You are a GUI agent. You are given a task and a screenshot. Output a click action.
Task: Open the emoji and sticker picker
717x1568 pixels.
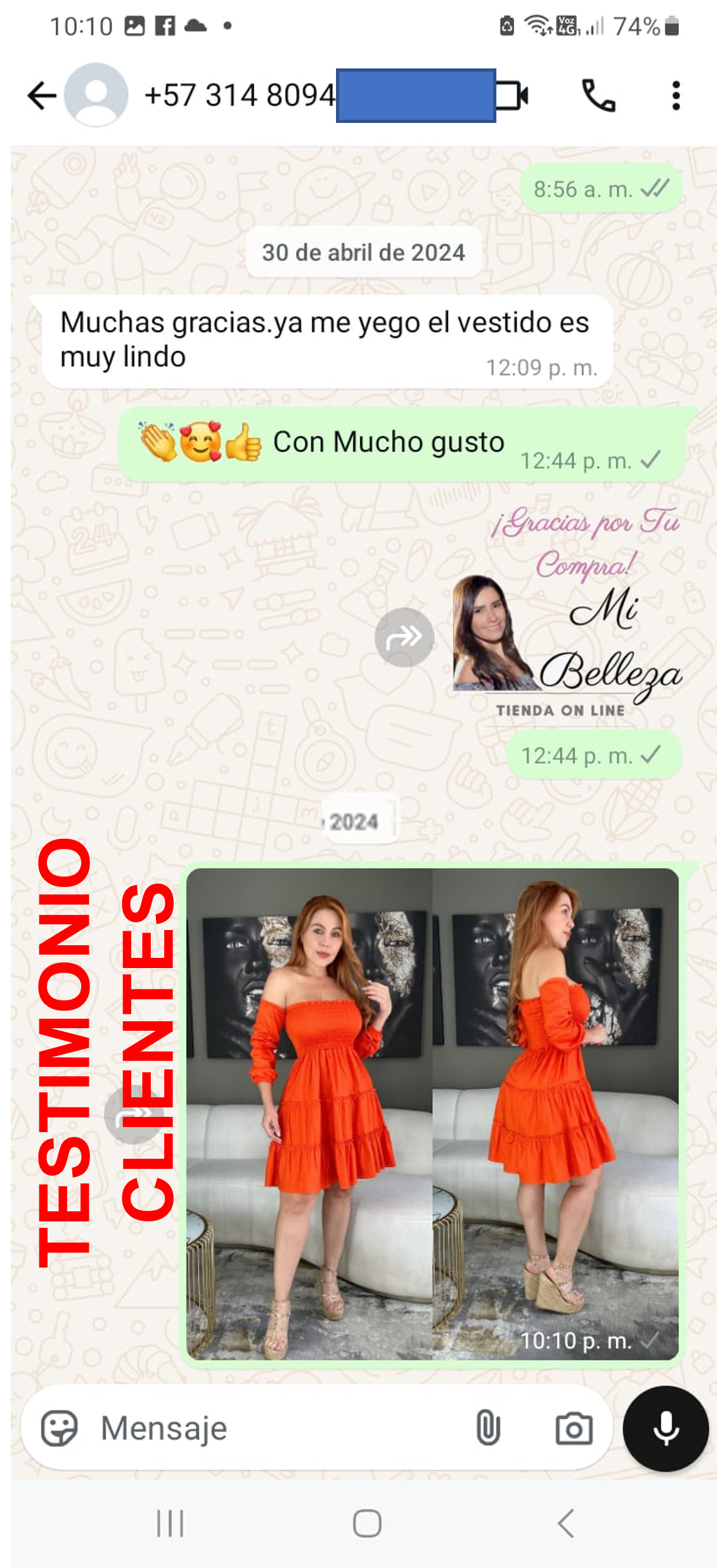click(x=59, y=1428)
